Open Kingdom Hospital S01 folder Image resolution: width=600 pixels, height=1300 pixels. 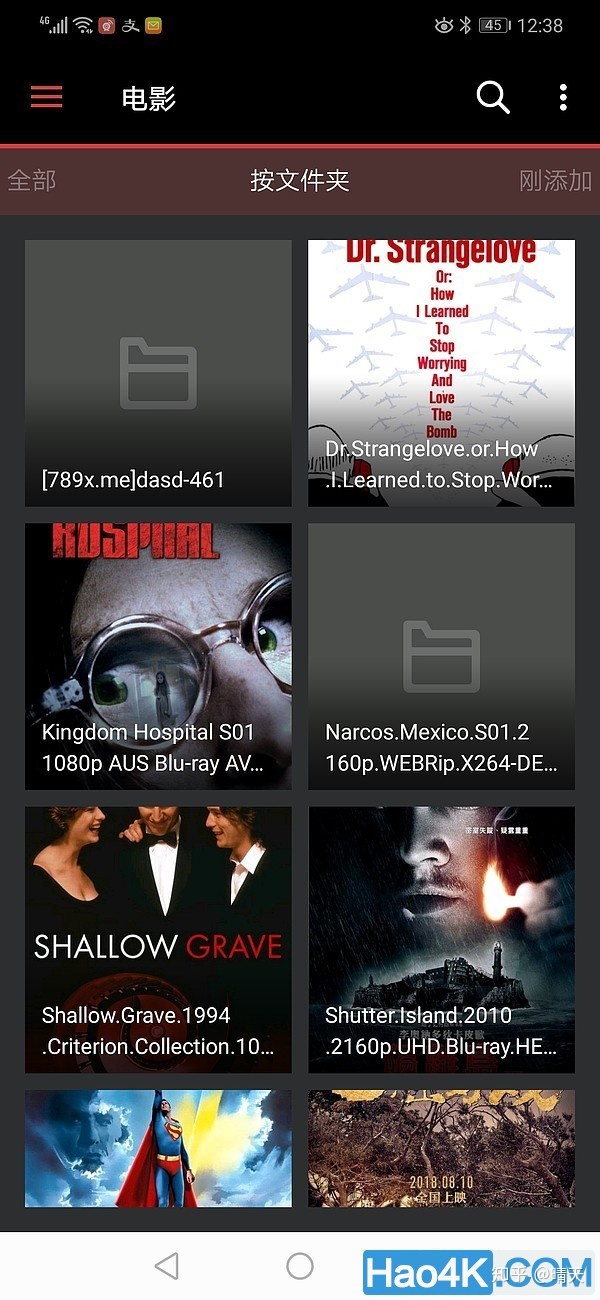point(158,656)
